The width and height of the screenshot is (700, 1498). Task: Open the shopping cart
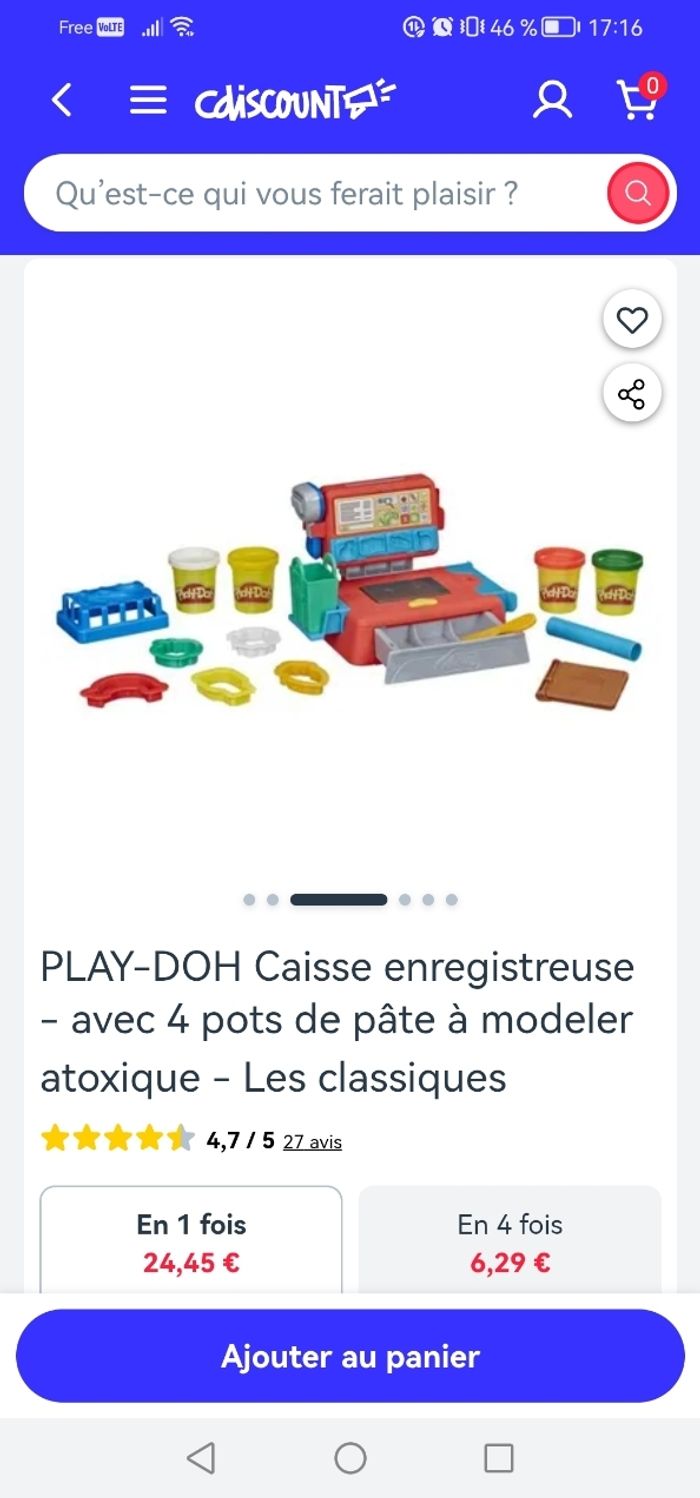[x=638, y=99]
